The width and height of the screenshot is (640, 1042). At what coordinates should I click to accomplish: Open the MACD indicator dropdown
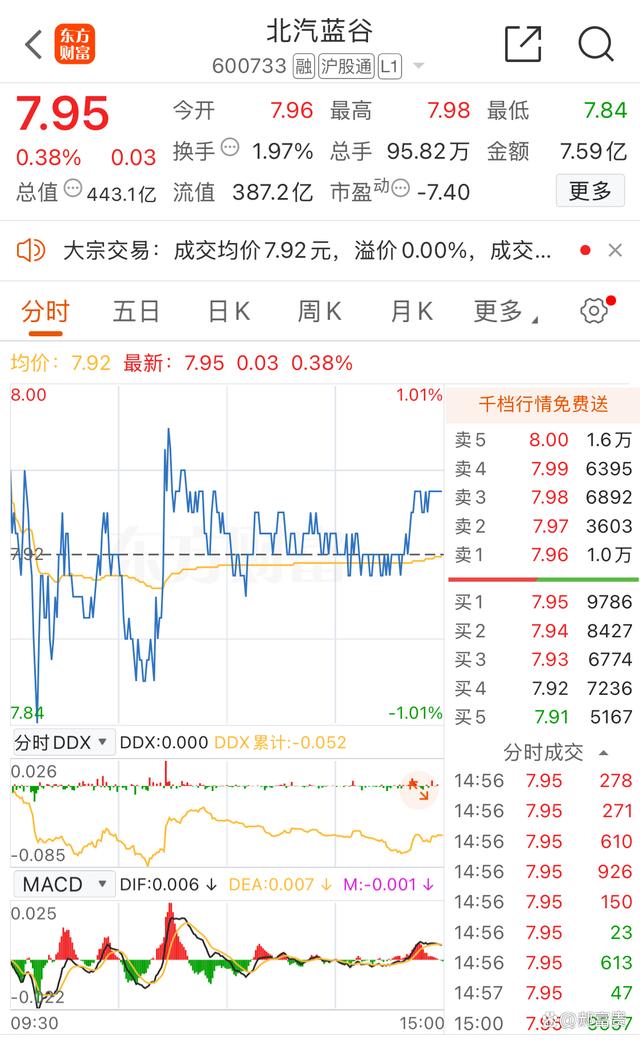pos(64,885)
